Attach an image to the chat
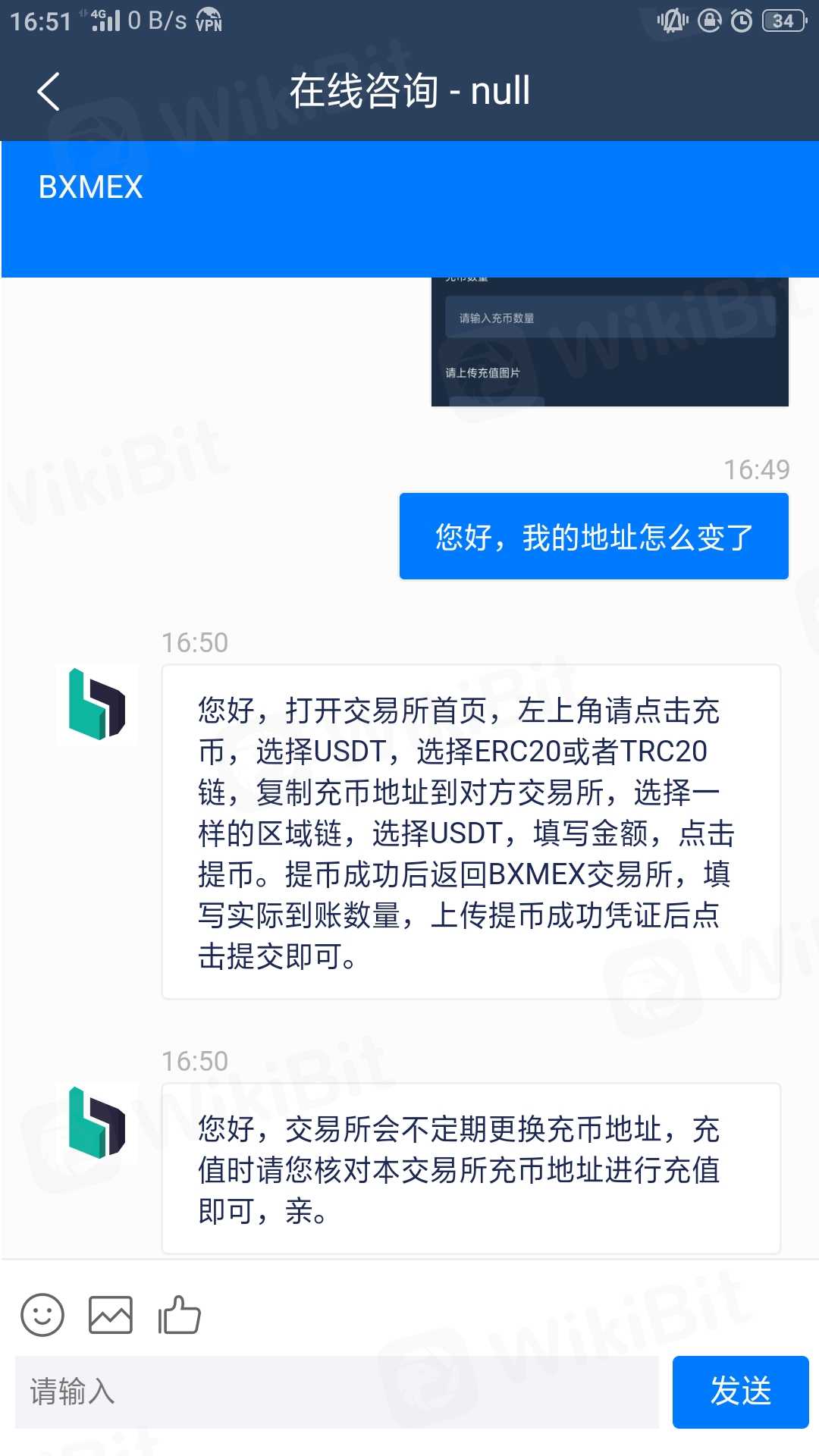819x1456 pixels. click(111, 1315)
